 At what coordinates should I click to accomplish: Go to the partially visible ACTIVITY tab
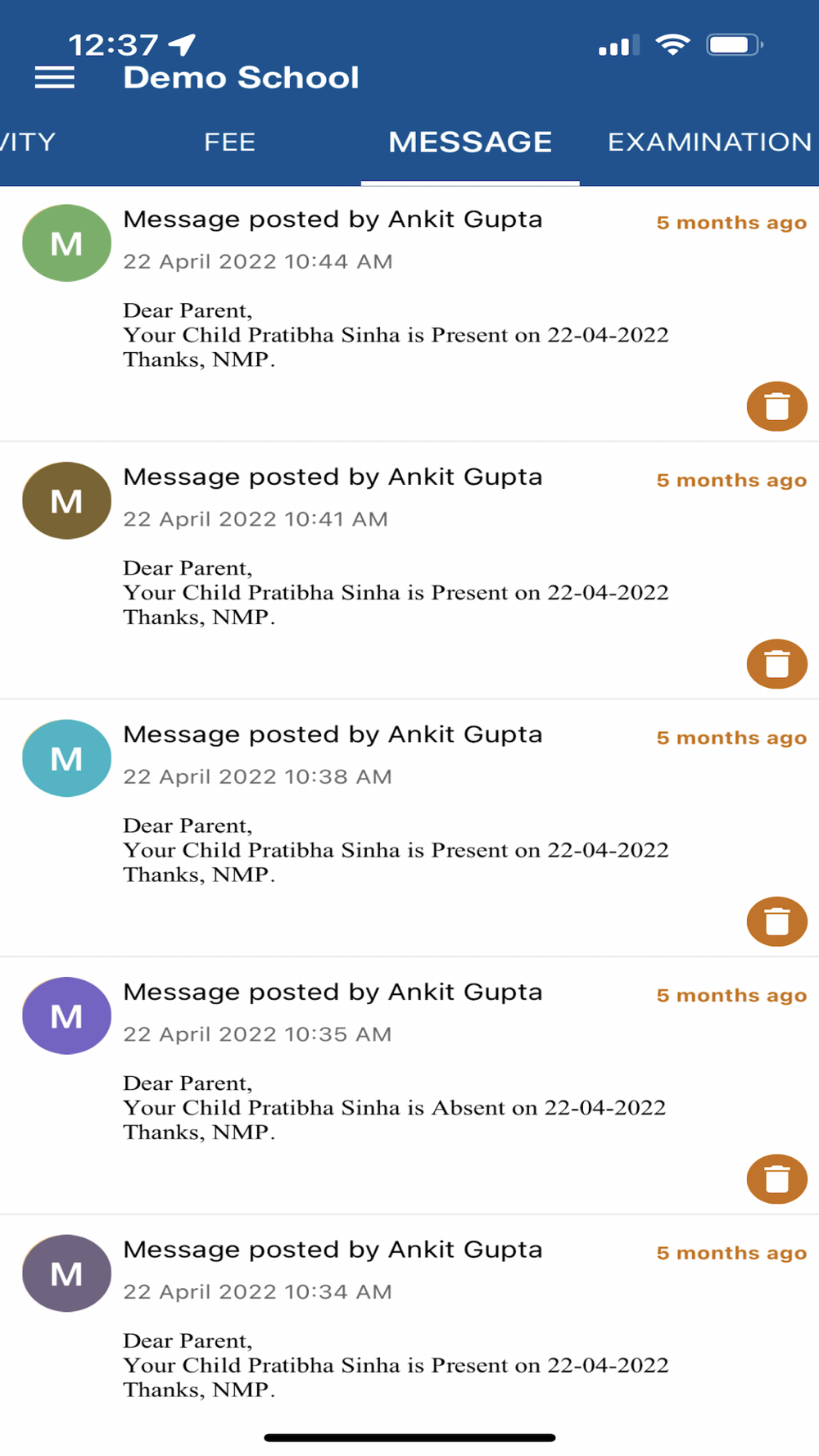28,142
